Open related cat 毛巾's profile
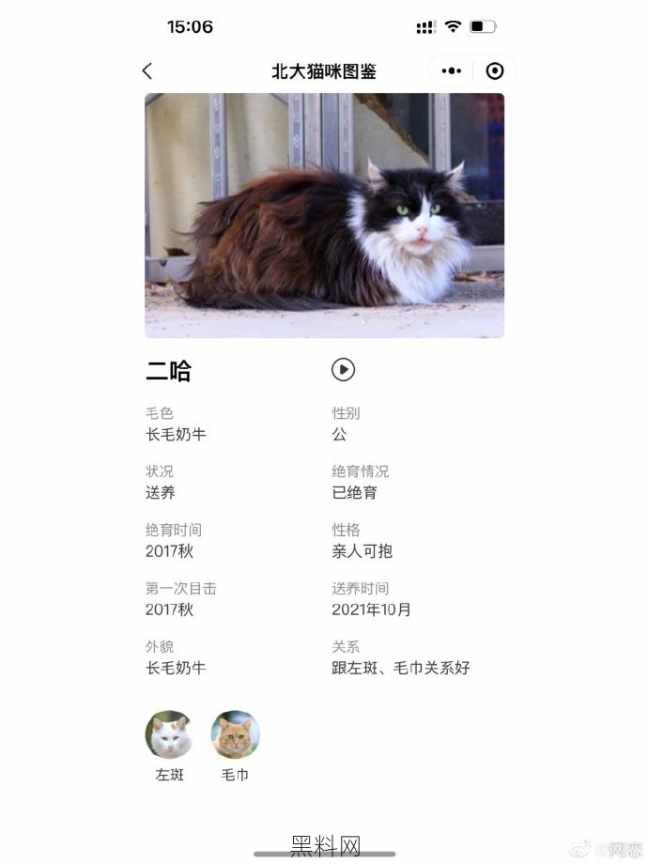 point(235,735)
